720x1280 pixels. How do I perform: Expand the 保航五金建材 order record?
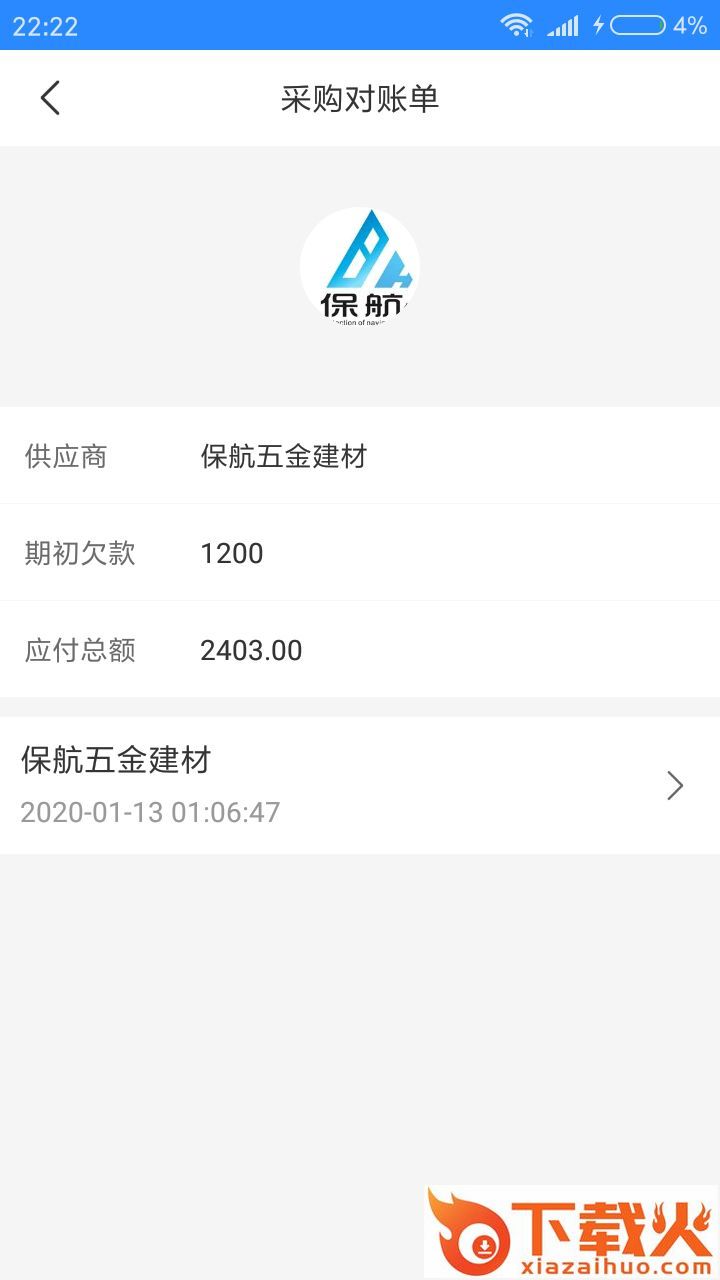360,785
